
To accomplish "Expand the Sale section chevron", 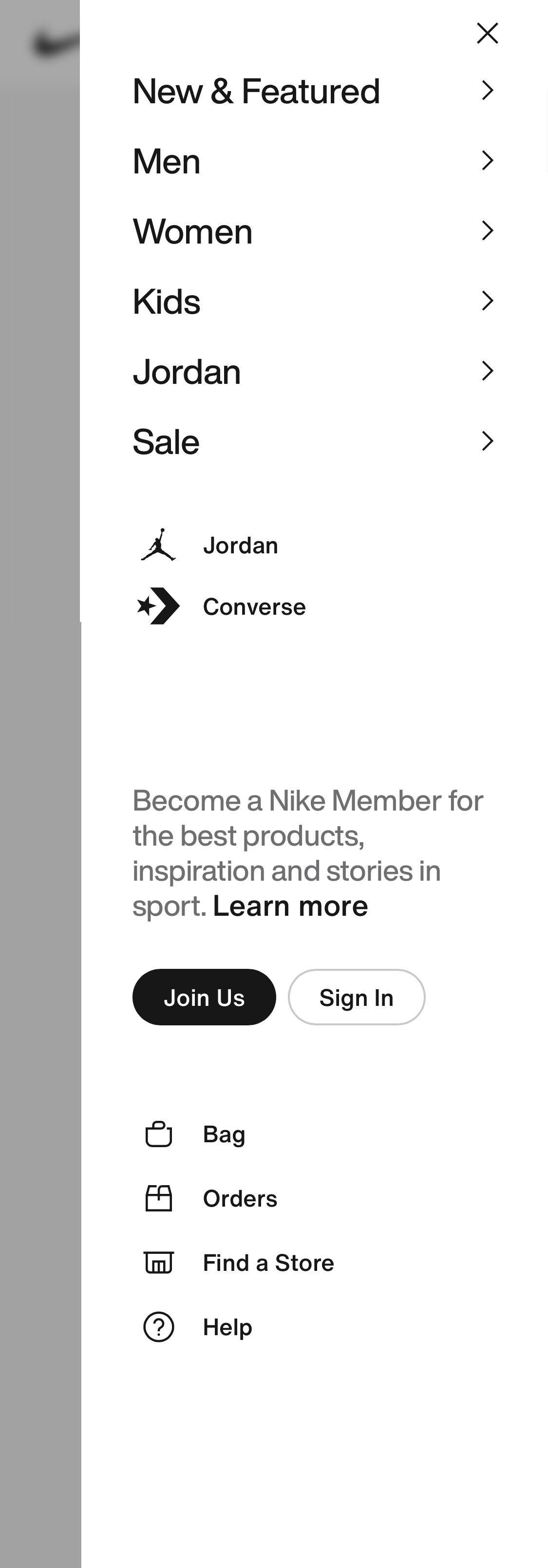I will coord(488,441).
